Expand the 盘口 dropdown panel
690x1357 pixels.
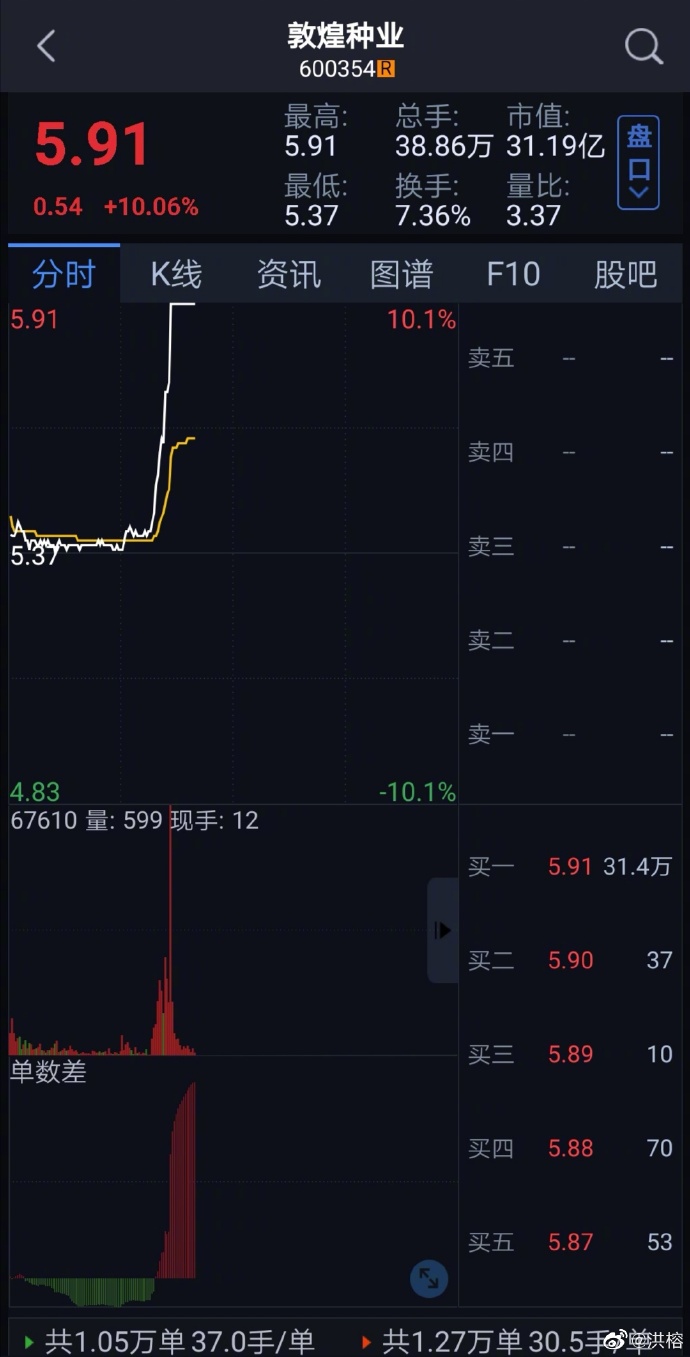point(638,163)
